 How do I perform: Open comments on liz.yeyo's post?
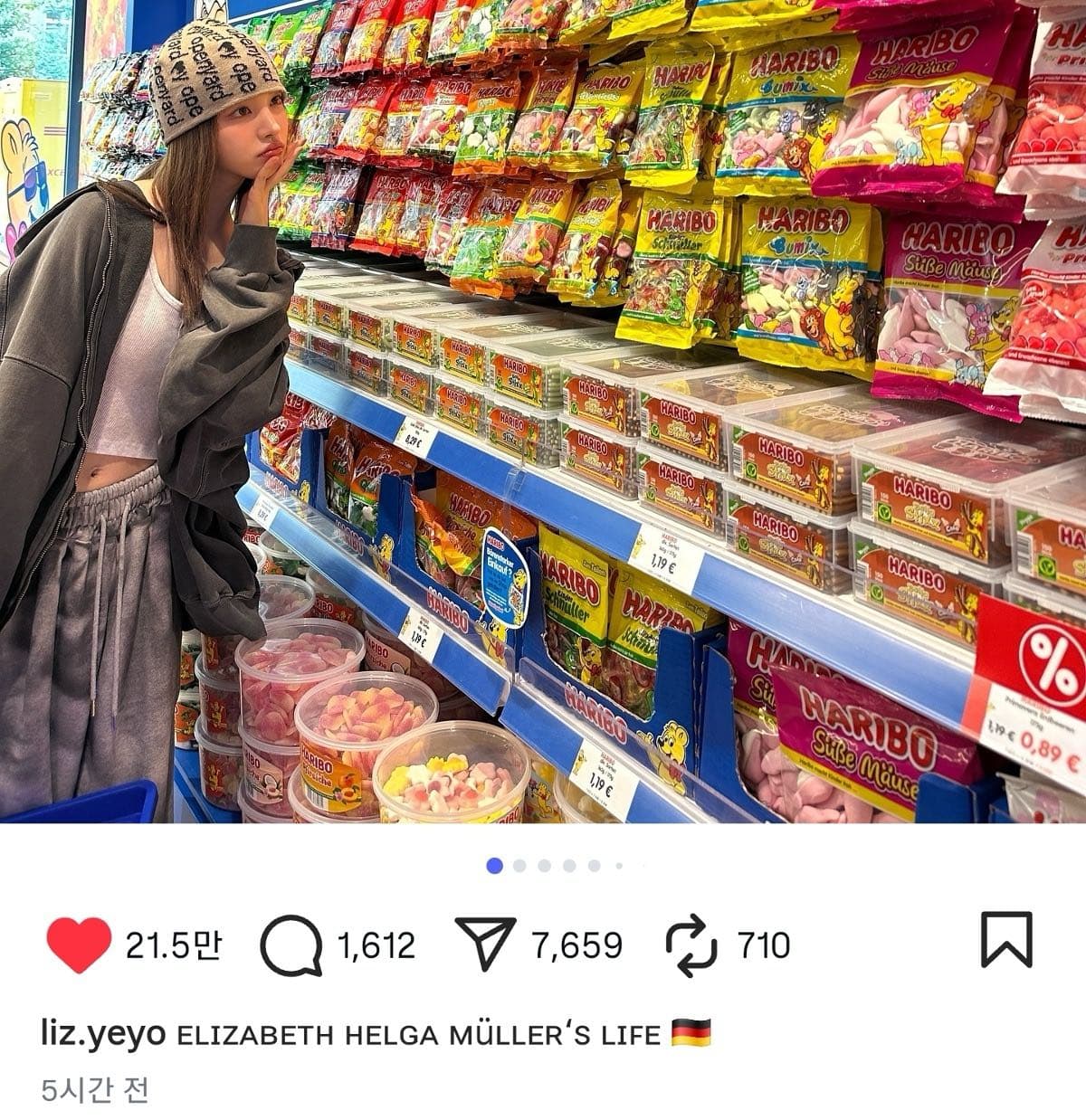coord(291,945)
